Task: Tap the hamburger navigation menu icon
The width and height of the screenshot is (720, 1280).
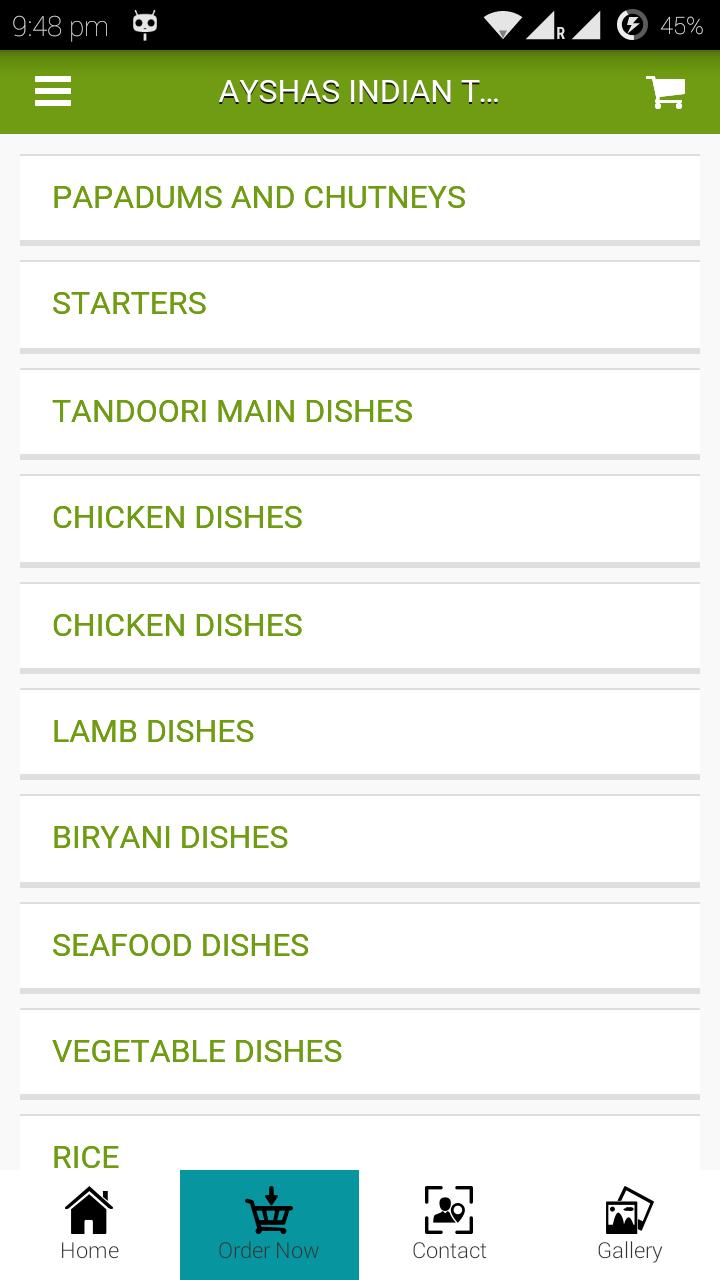Action: tap(52, 91)
